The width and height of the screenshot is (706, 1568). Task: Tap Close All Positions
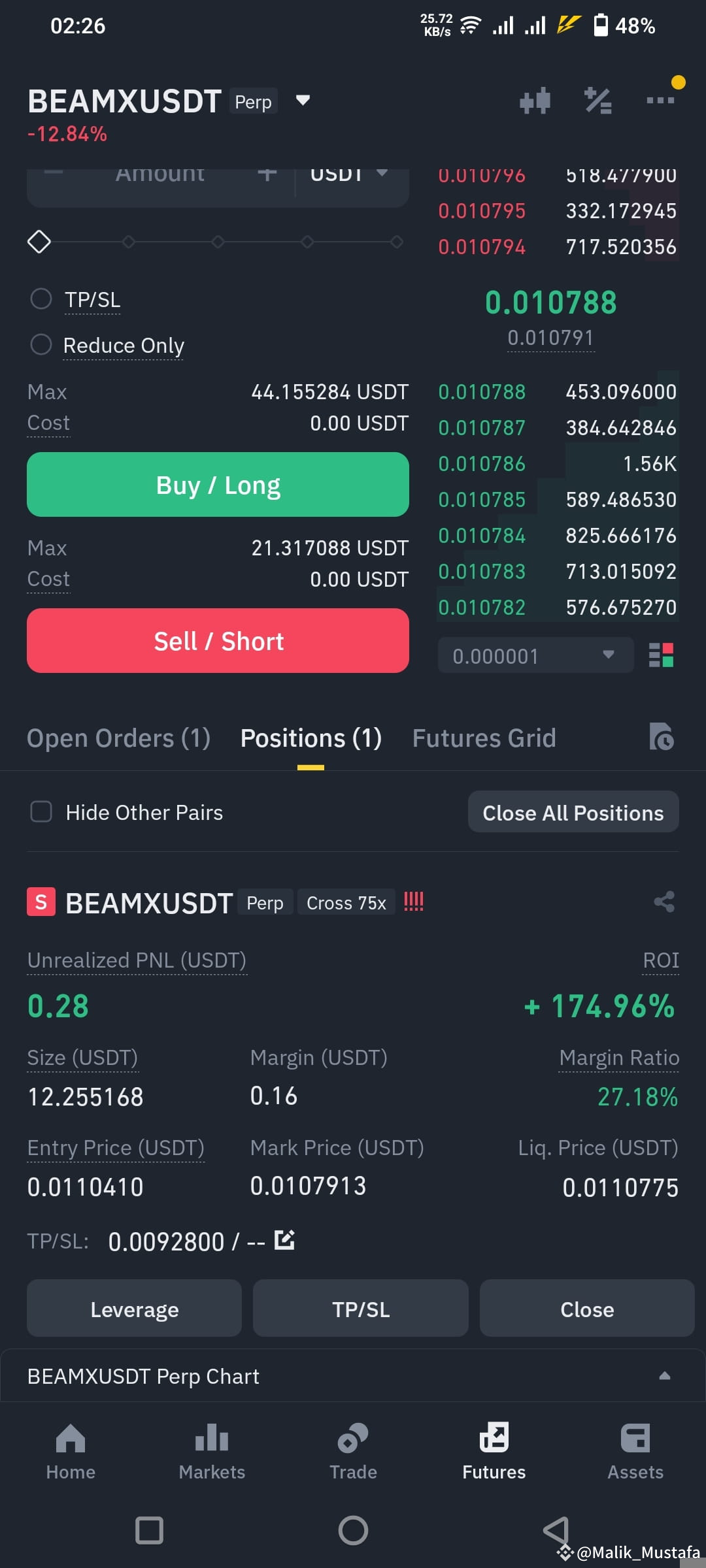573,813
